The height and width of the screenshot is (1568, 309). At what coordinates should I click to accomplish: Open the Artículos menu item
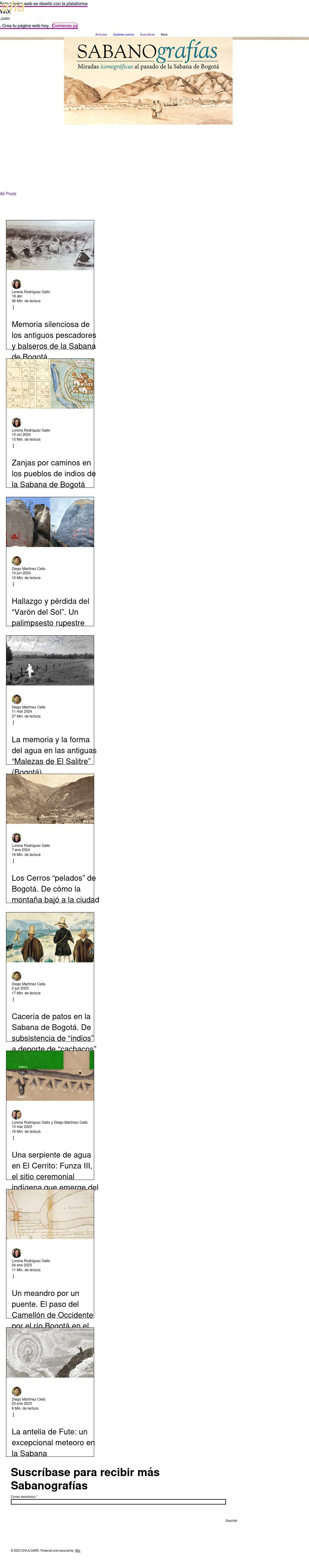(101, 35)
